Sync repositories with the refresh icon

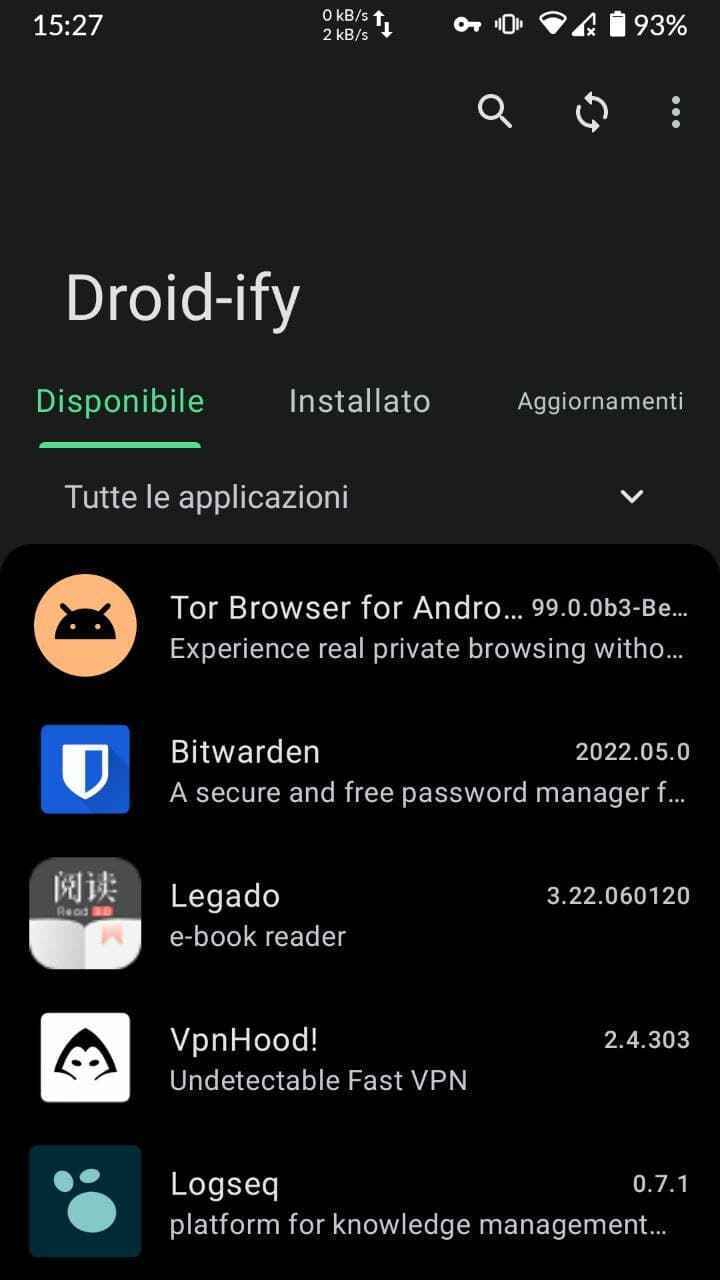coord(591,113)
